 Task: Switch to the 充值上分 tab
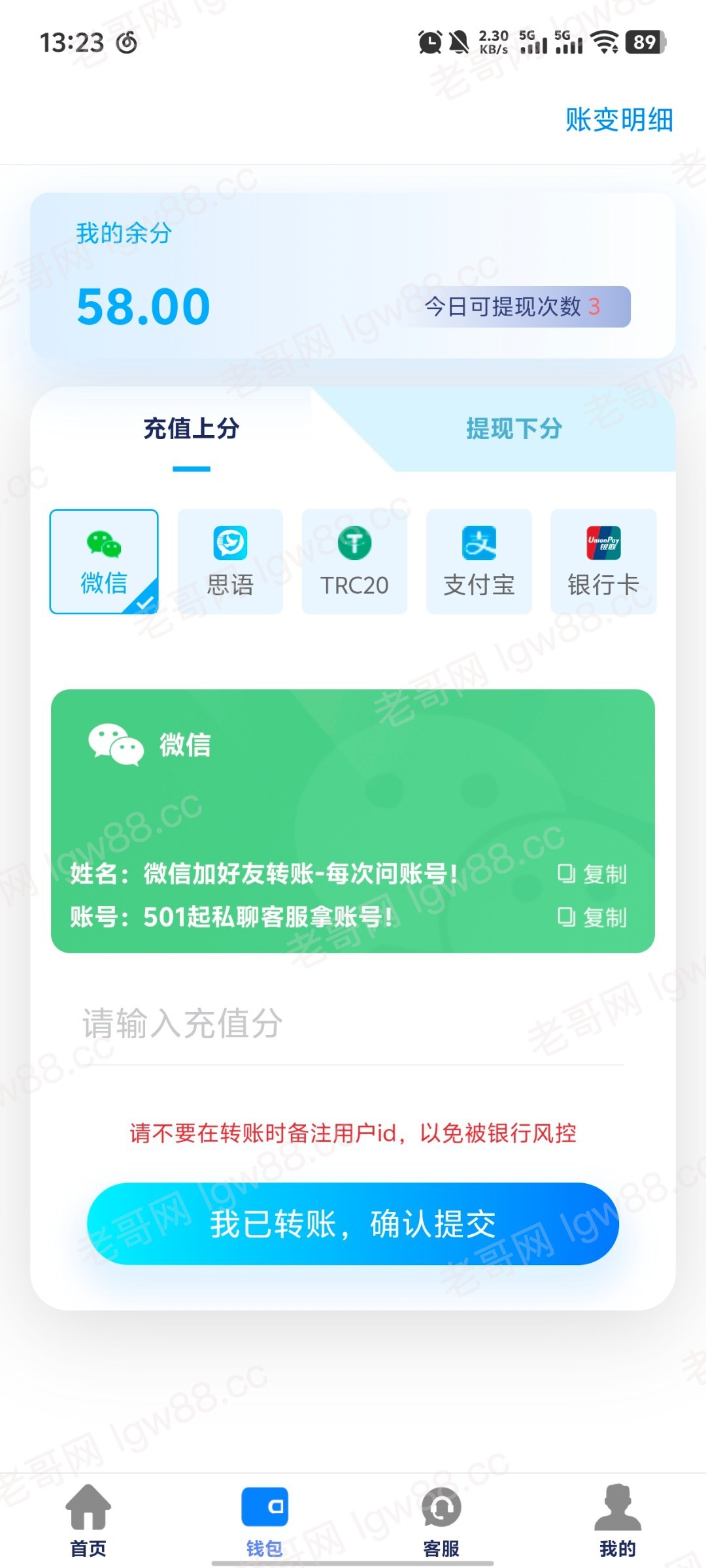click(191, 429)
